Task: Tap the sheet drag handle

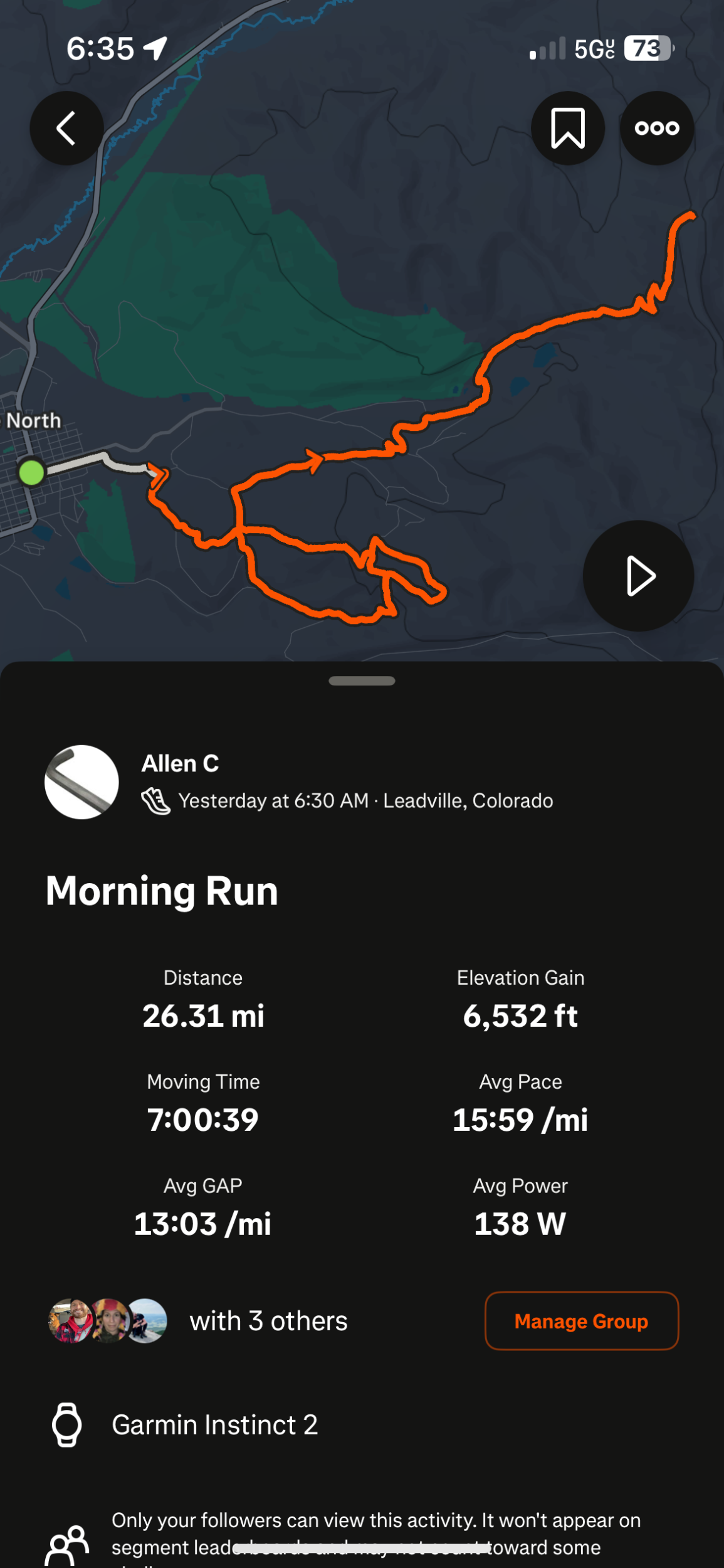Action: click(x=362, y=681)
